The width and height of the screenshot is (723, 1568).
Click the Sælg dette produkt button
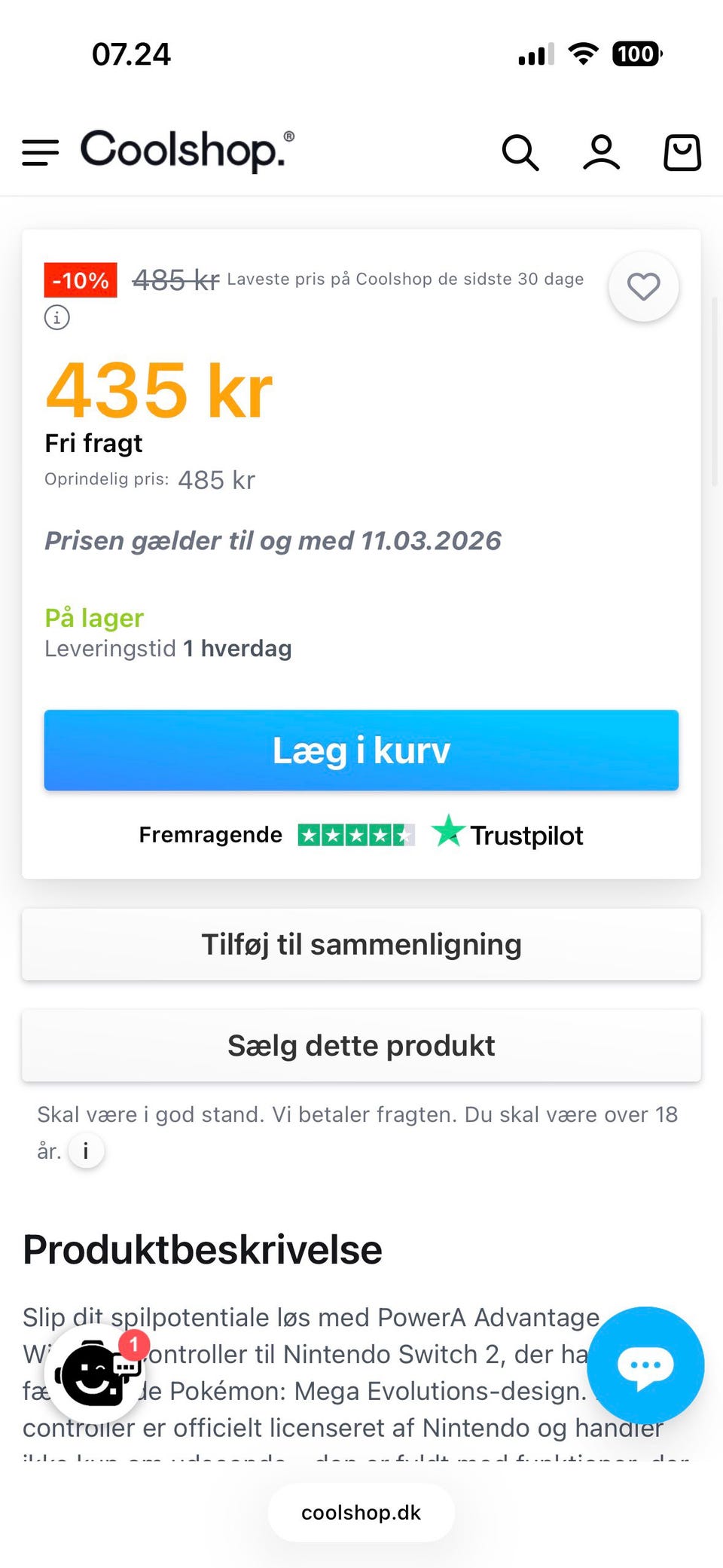pyautogui.click(x=361, y=1046)
